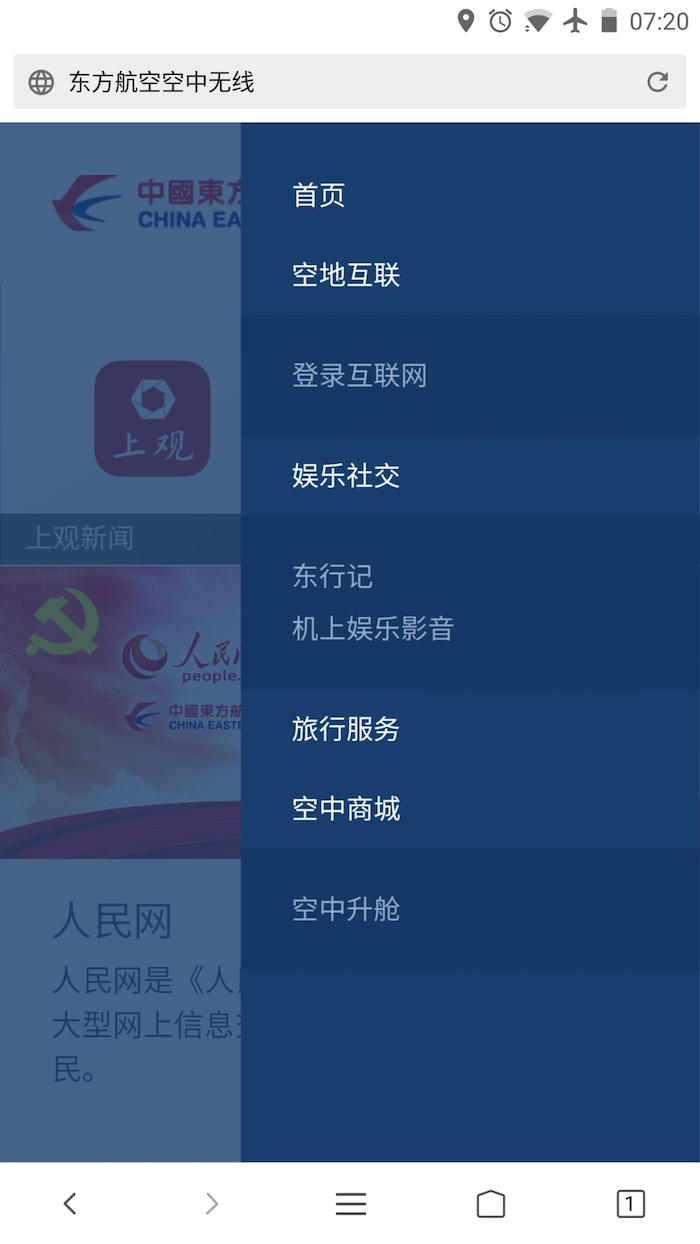Select the 空地互联 menu item

coord(346,275)
